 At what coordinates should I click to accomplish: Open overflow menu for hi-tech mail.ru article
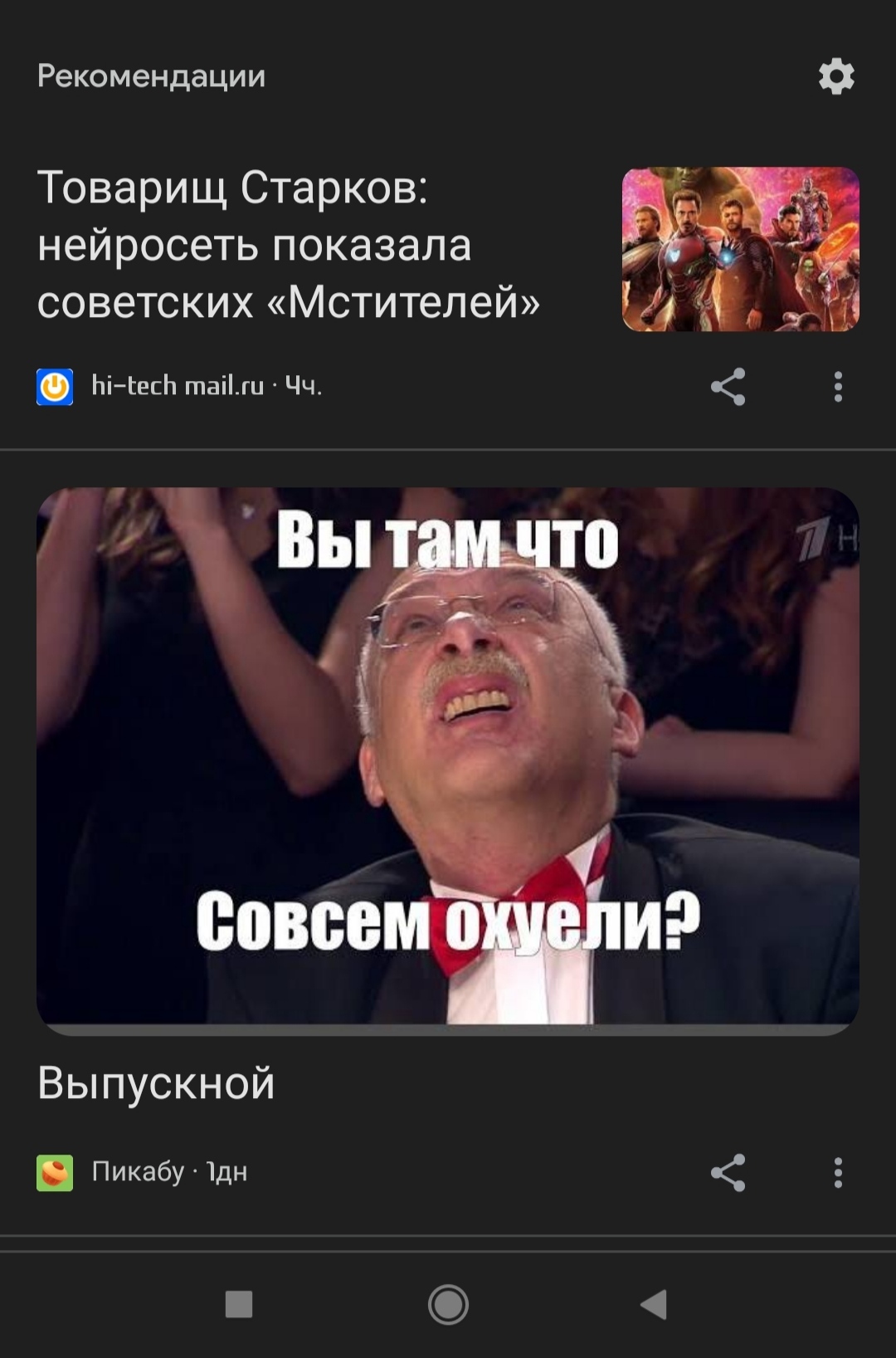point(838,387)
